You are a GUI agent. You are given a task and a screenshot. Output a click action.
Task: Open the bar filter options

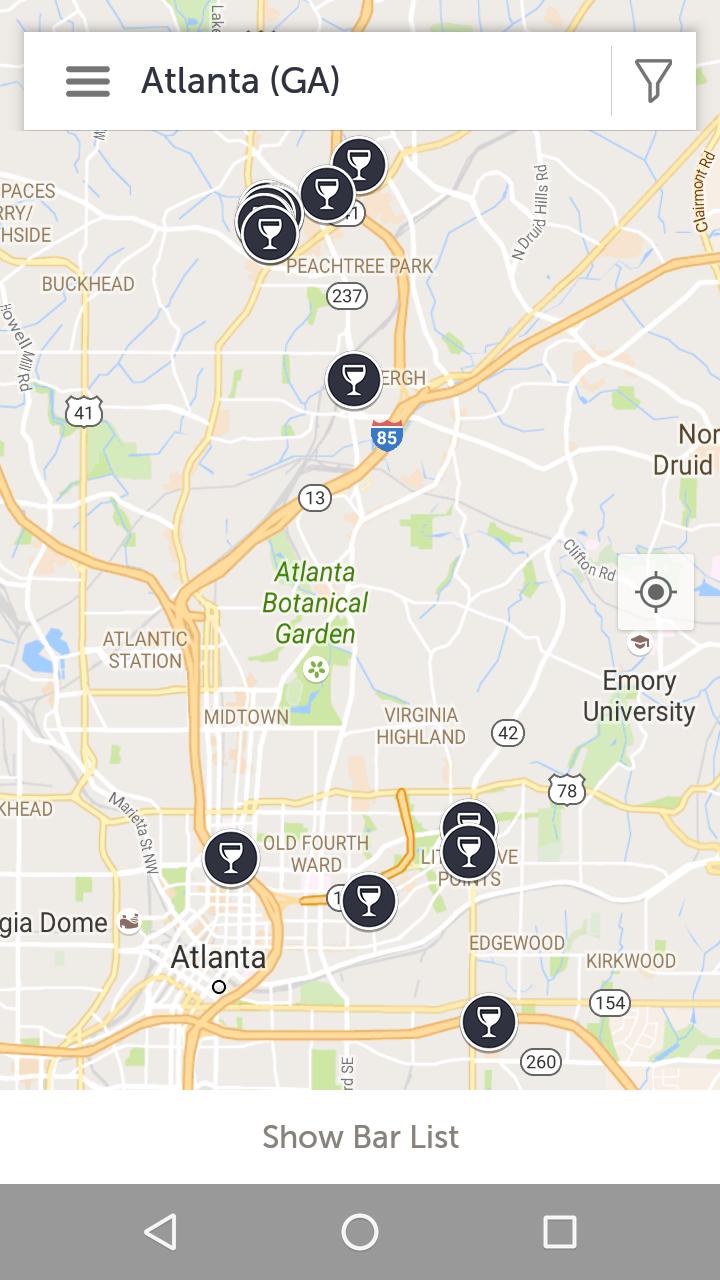coord(653,81)
